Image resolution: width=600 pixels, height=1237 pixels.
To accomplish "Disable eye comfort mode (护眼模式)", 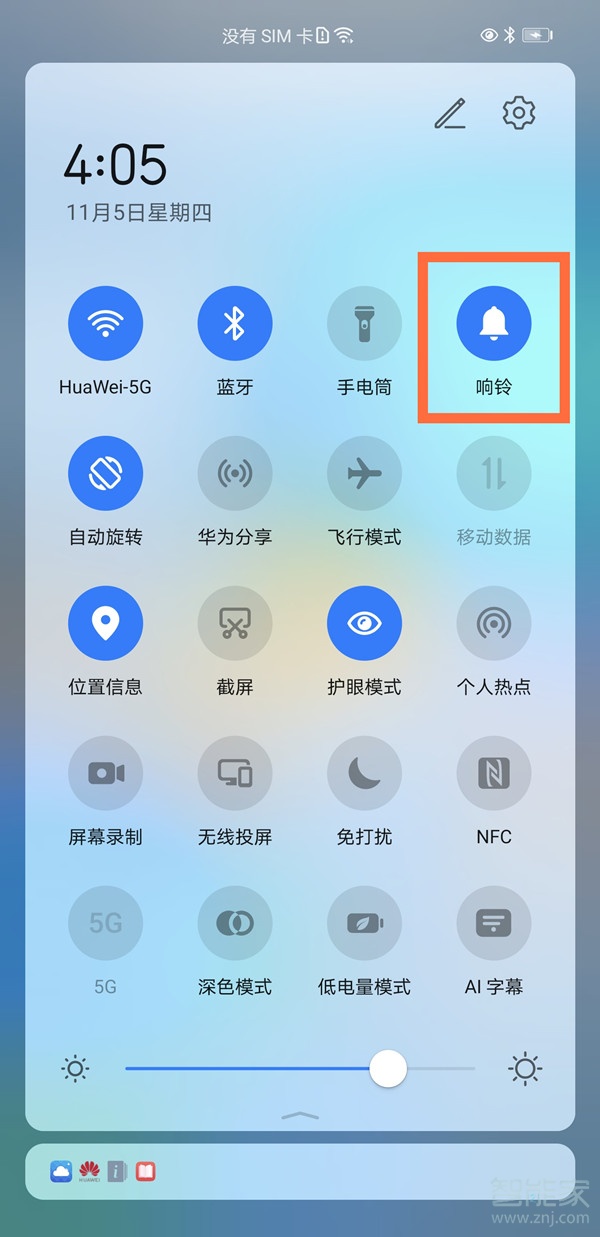I will (x=364, y=623).
